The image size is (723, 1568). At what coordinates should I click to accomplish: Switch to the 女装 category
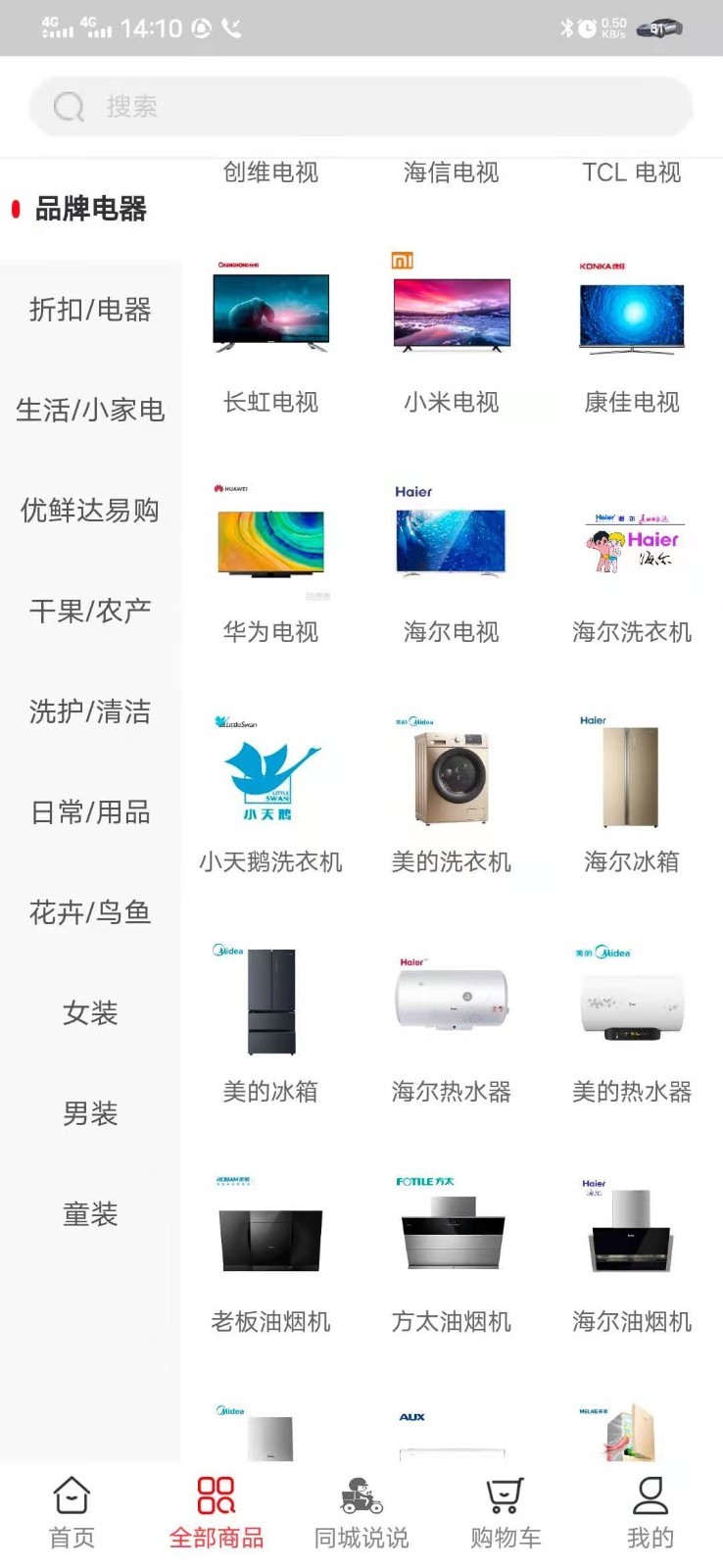point(90,1013)
